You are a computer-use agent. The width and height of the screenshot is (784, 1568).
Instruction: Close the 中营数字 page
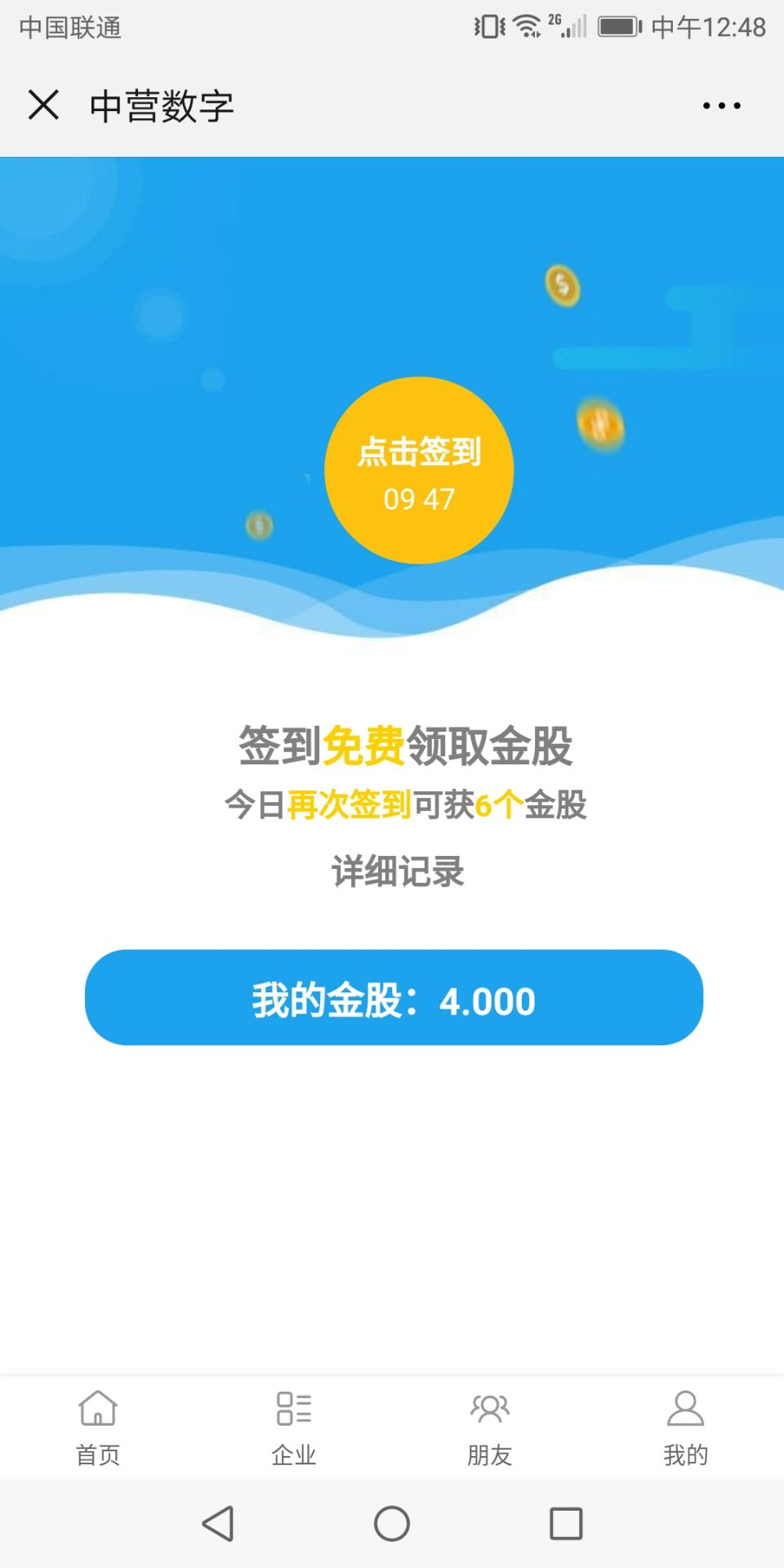tap(43, 105)
